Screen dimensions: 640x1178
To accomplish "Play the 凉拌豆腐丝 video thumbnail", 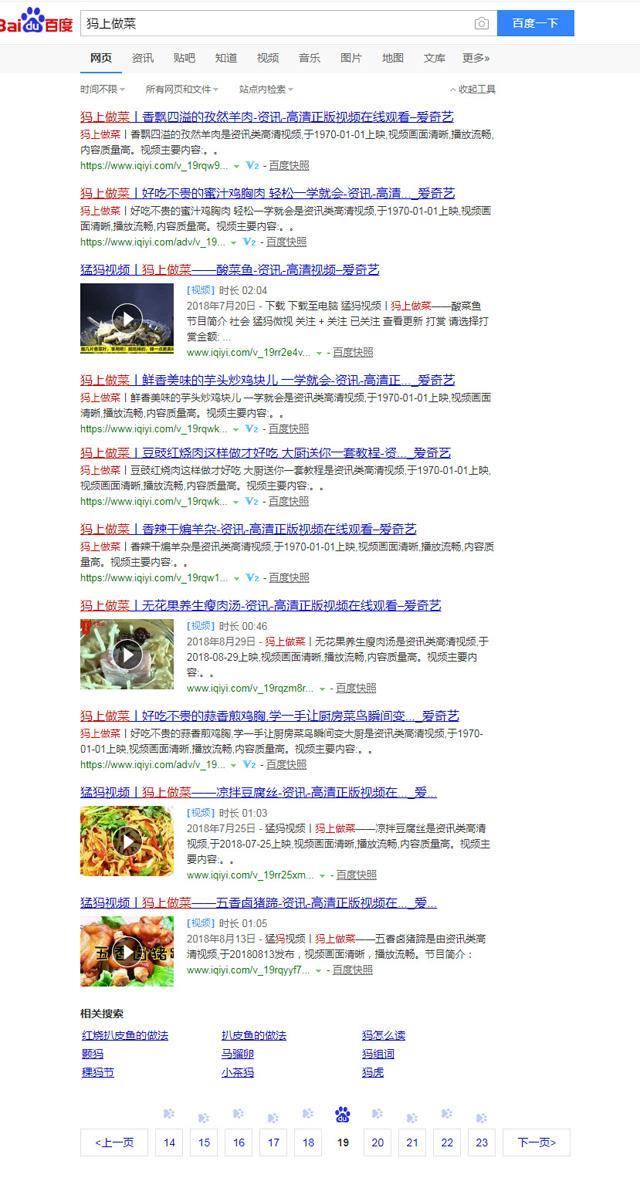I will [x=127, y=841].
